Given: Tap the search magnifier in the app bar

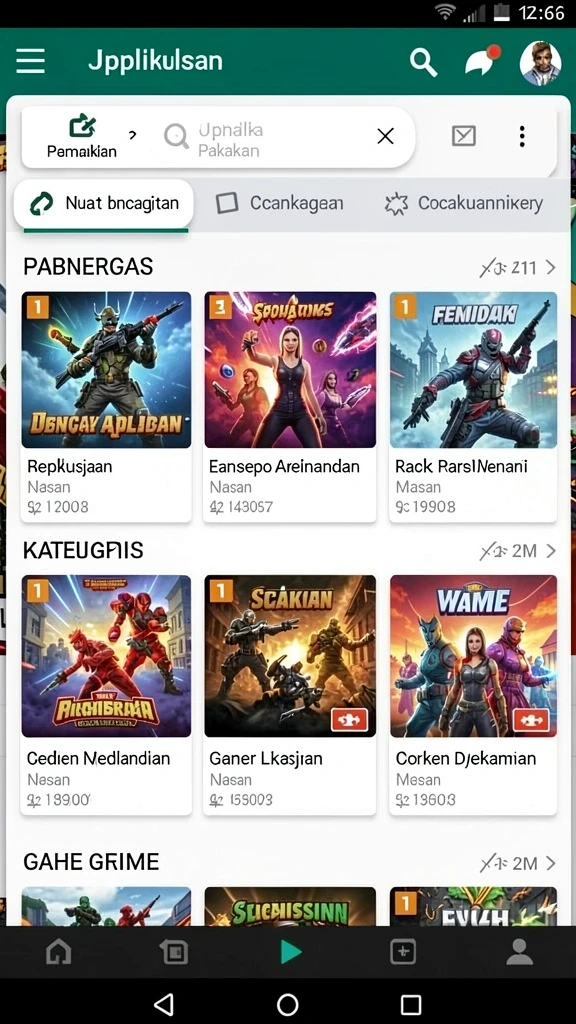Looking at the screenshot, I should point(423,62).
